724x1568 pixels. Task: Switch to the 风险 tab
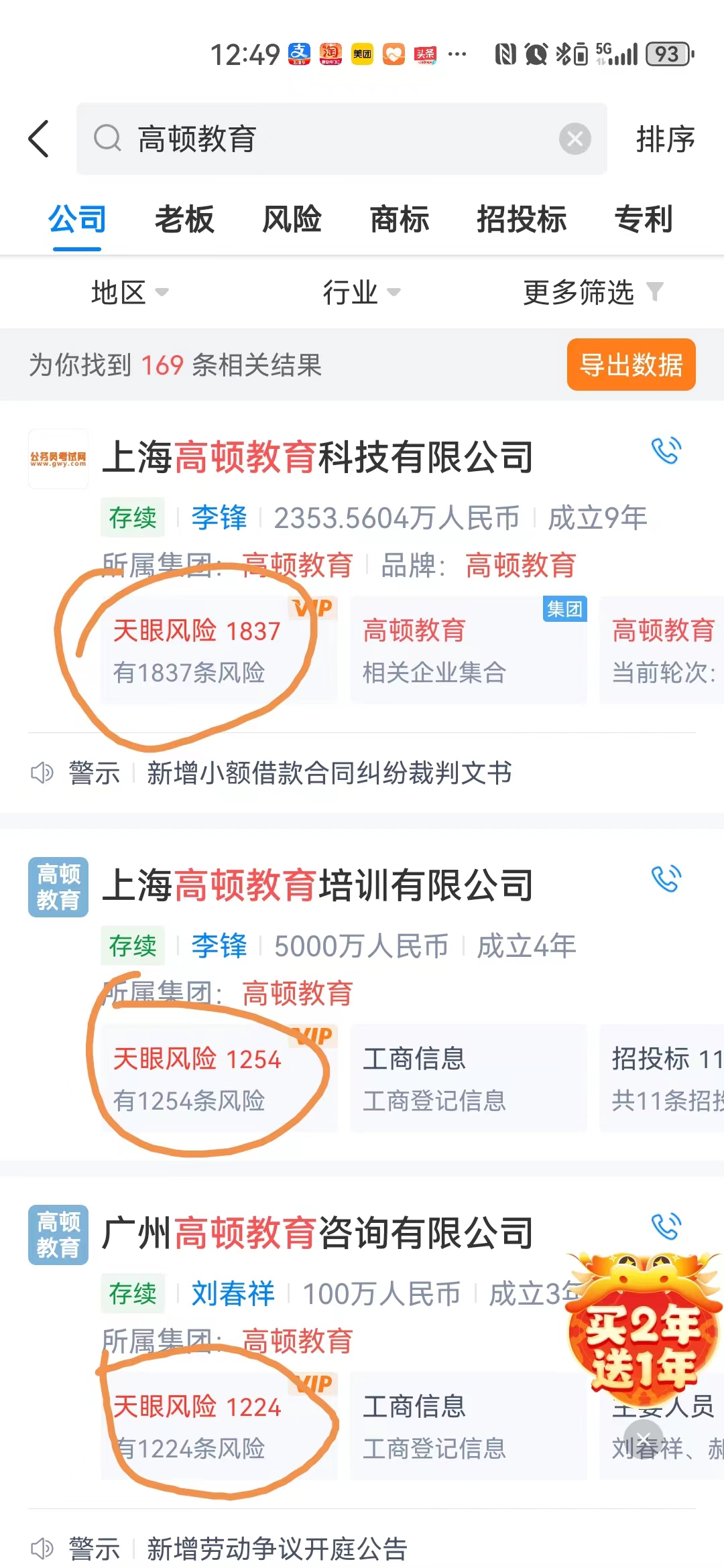(292, 219)
